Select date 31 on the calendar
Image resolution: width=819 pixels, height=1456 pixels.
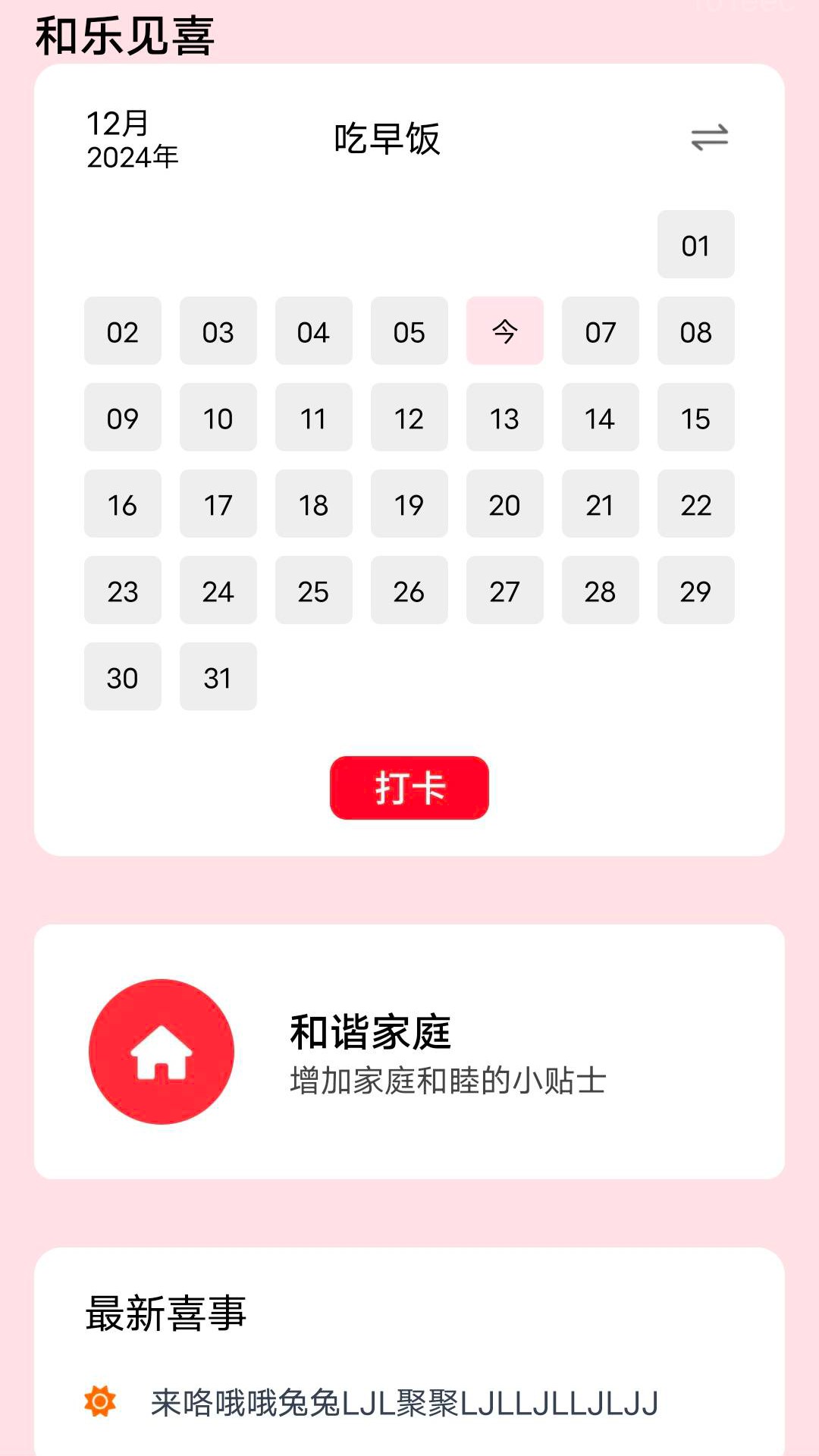tap(218, 676)
